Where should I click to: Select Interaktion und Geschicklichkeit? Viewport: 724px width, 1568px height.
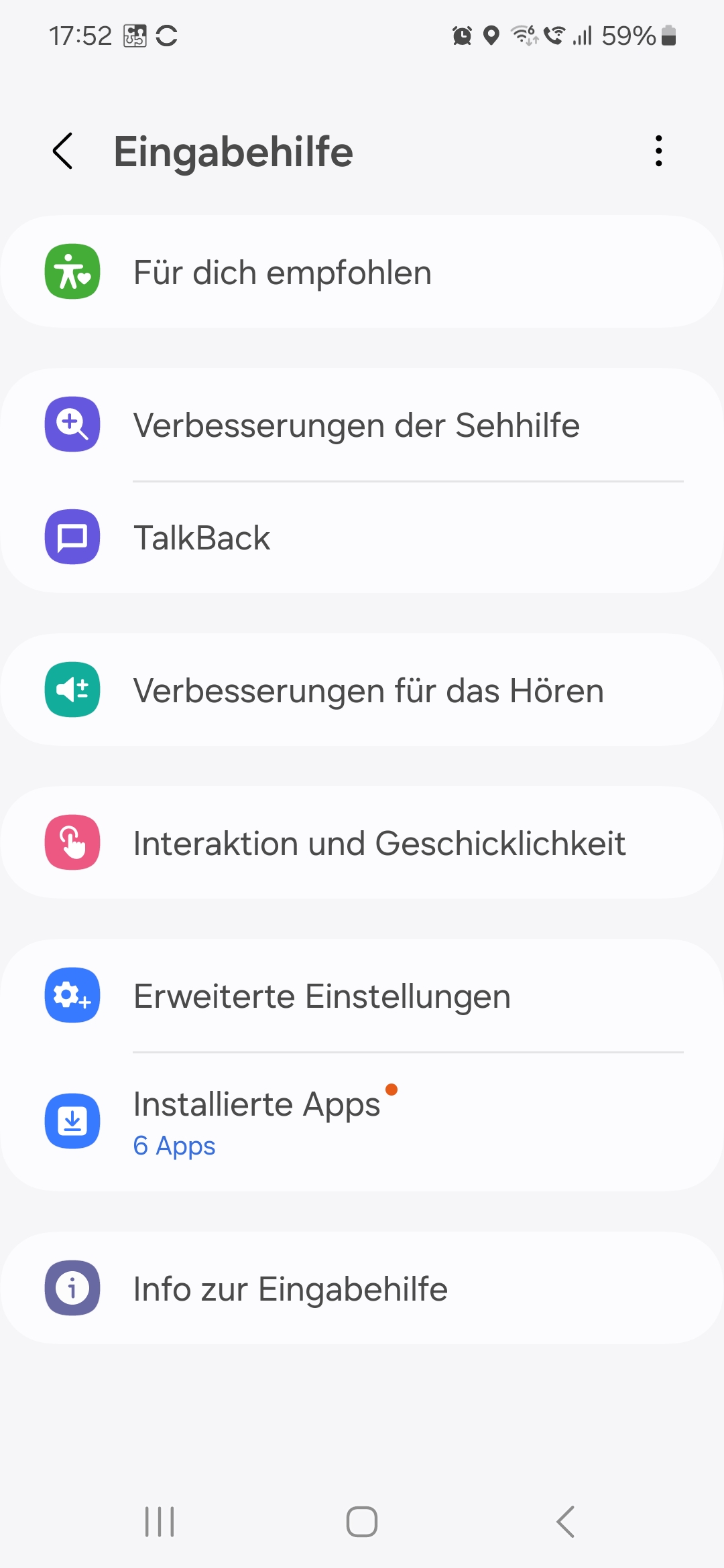click(362, 843)
